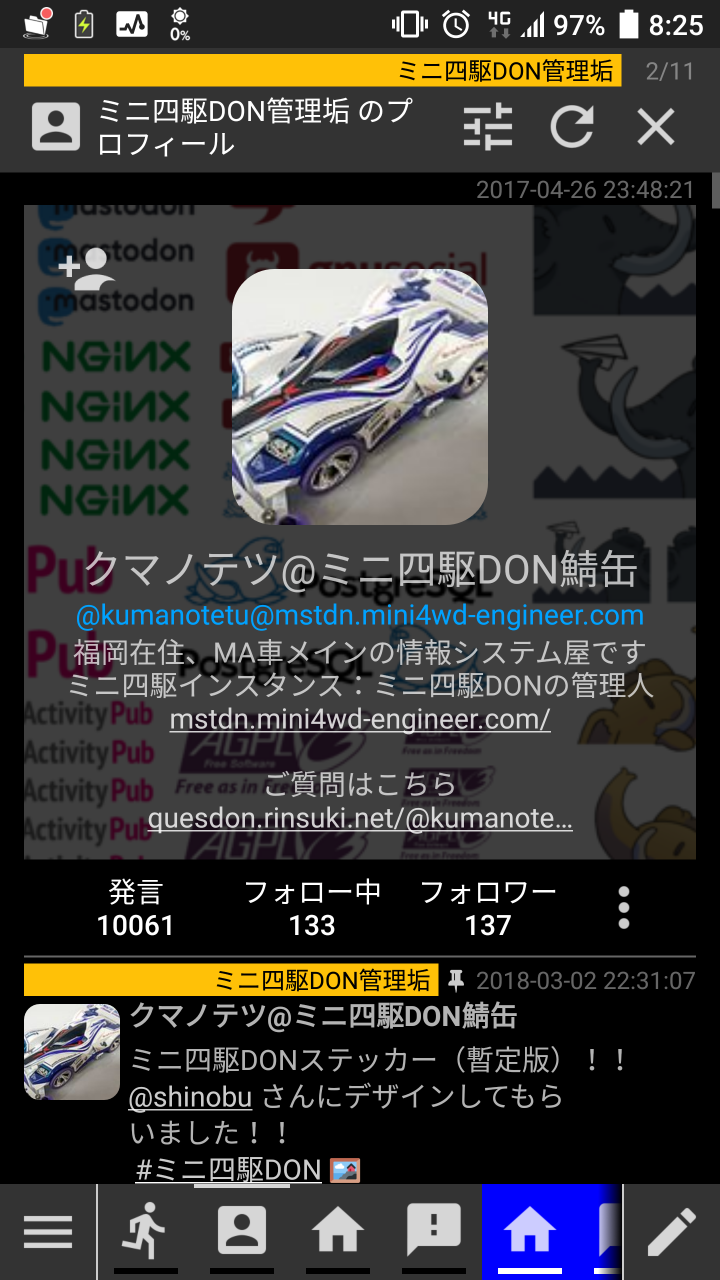
Task: Open the profile's more options menu
Action: pyautogui.click(x=624, y=908)
